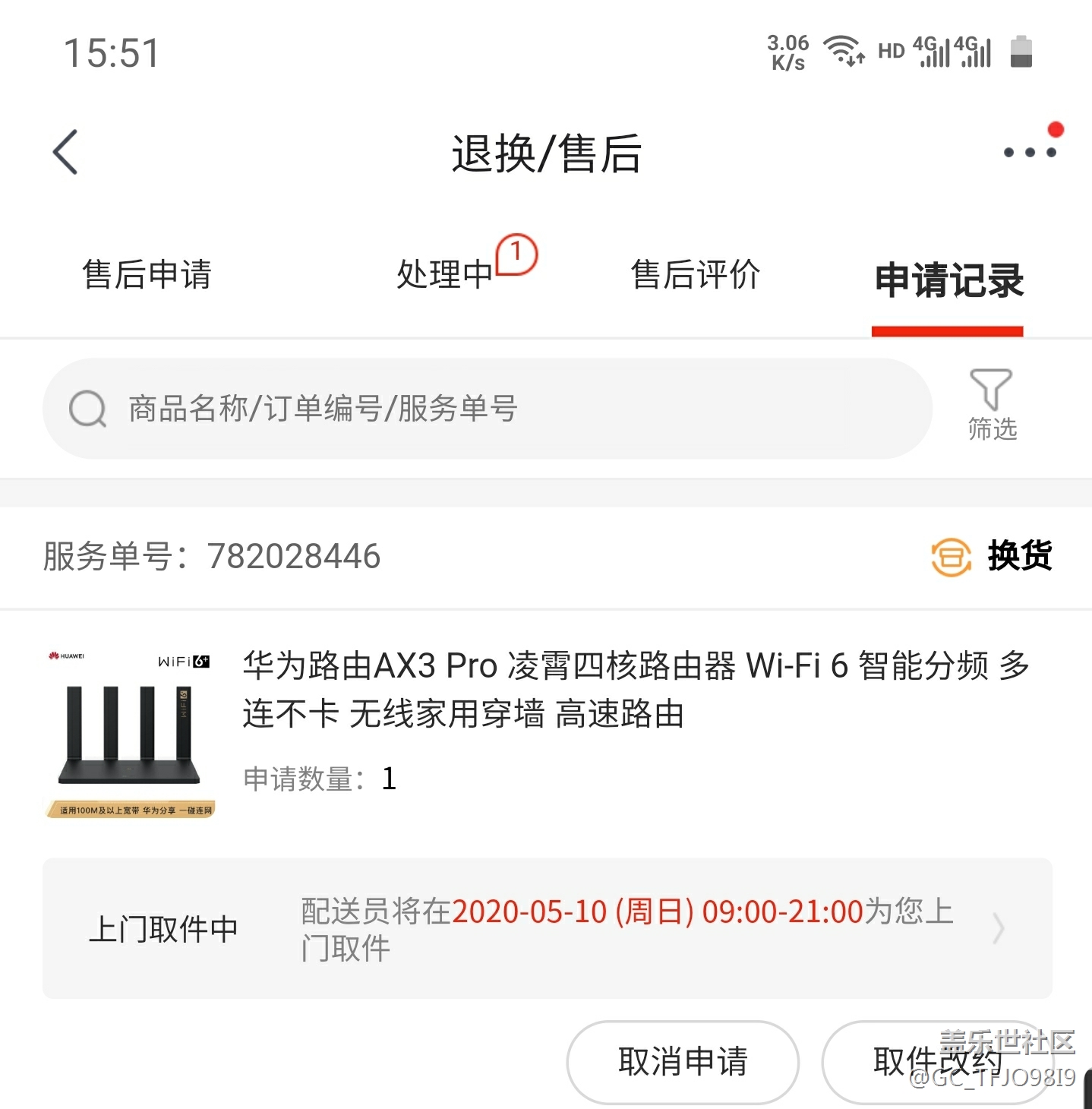Switch to the 售后评价 tab
This screenshot has height=1109, width=1092.
(695, 275)
